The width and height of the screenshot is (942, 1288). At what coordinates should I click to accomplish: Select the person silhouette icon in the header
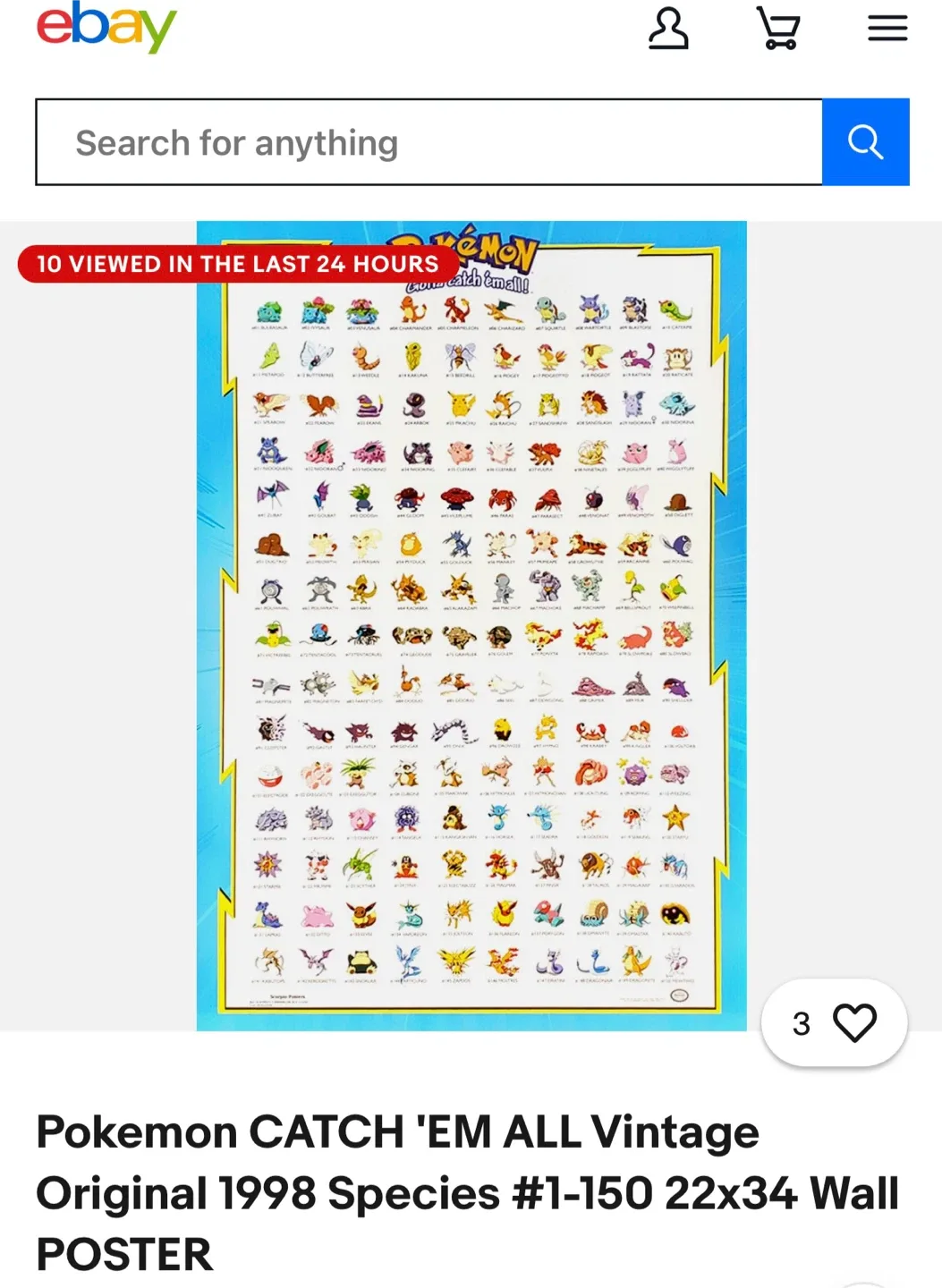(x=668, y=30)
